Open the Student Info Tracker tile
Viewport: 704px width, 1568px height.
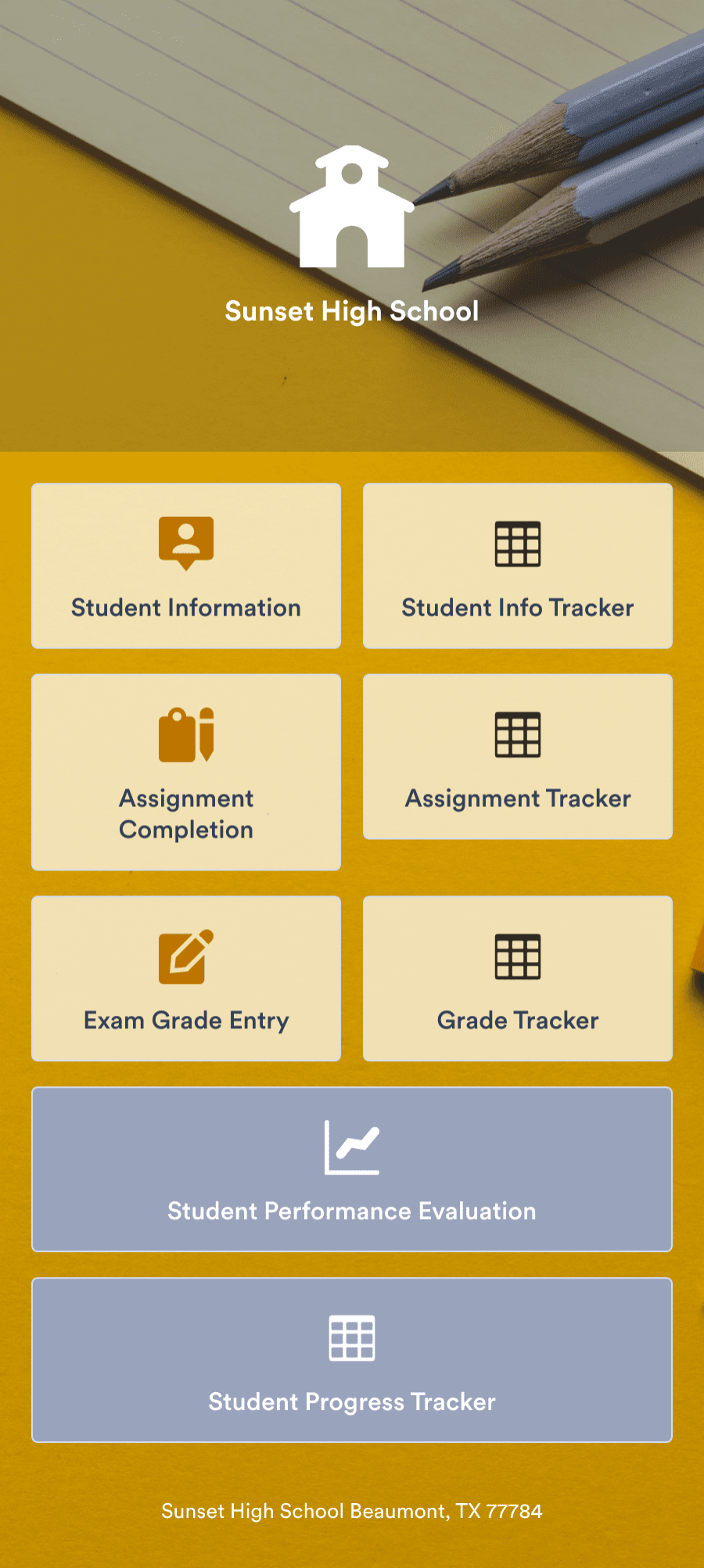[x=517, y=565]
